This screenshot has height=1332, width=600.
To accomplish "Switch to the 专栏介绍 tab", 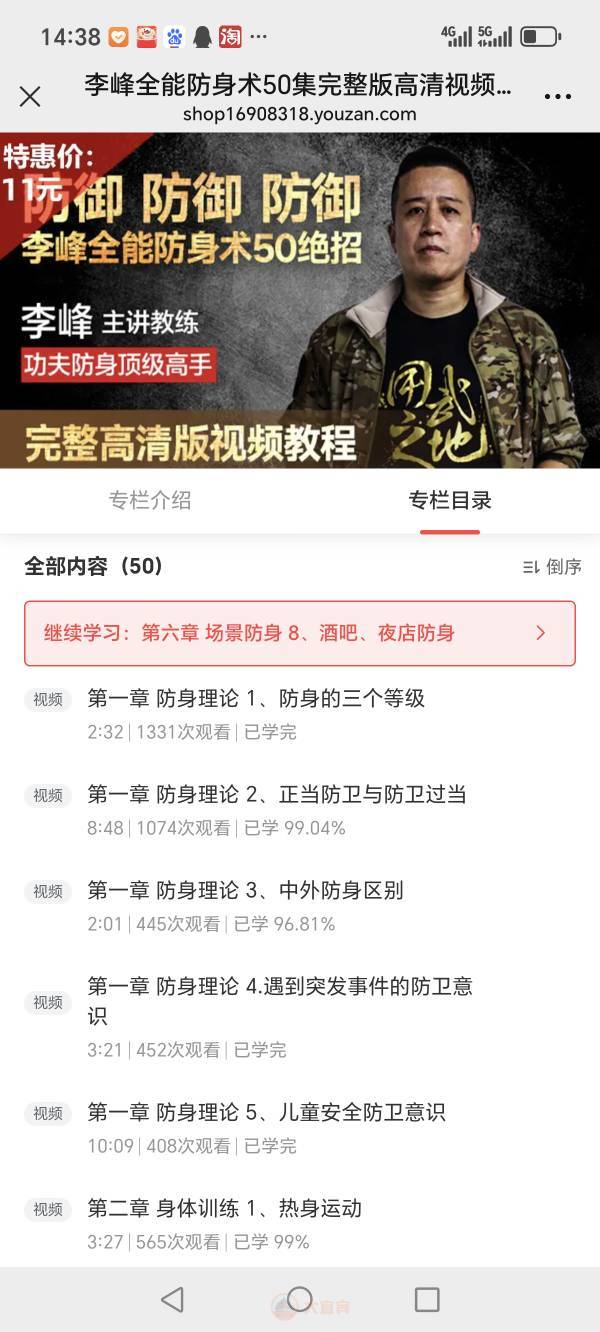I will (x=150, y=501).
